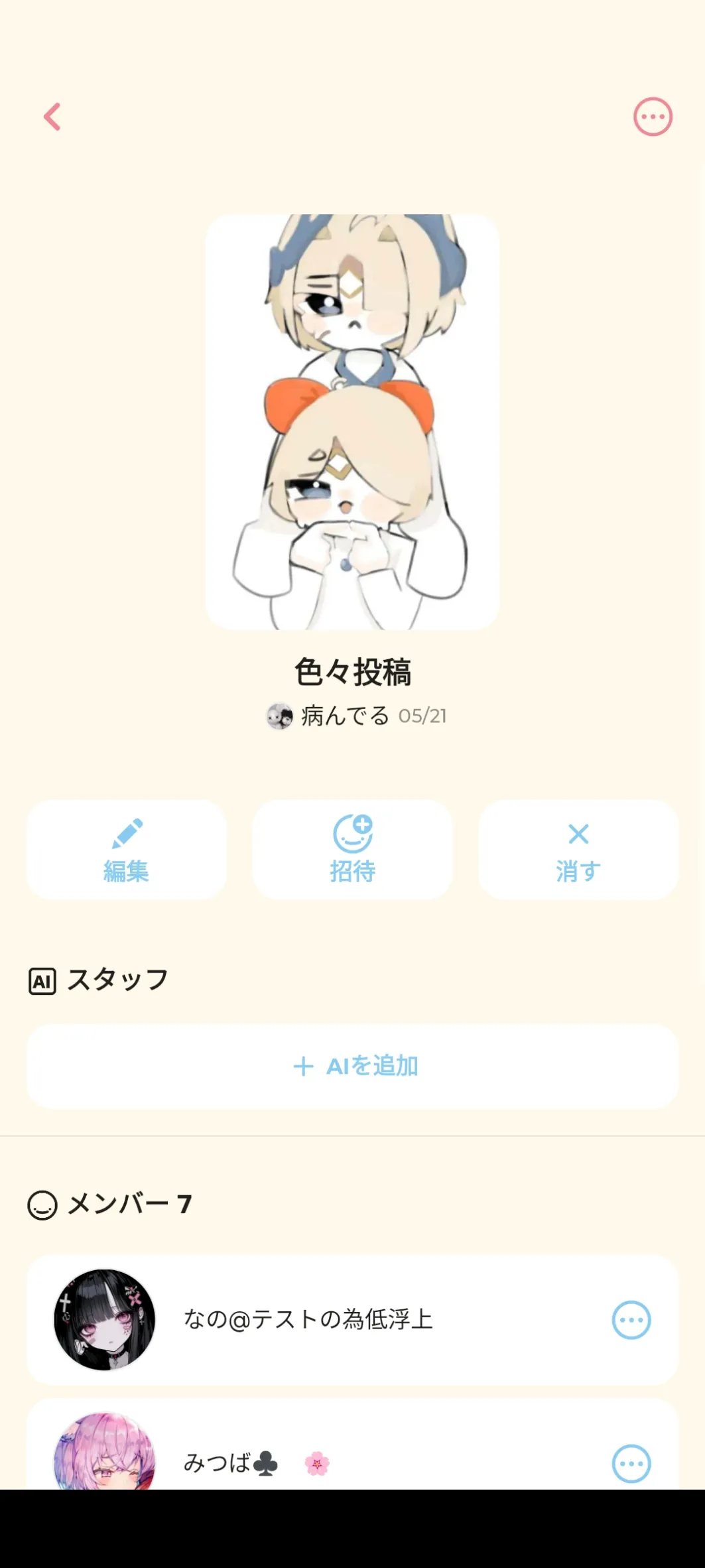Invite members with 招待 button
Viewport: 705px width, 1568px height.
coord(352,850)
